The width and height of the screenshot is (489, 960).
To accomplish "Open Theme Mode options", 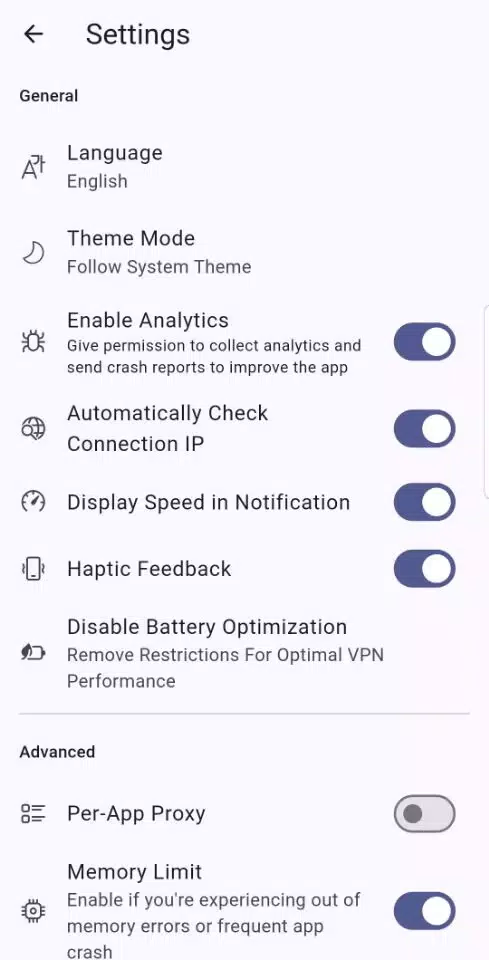I will (x=244, y=252).
